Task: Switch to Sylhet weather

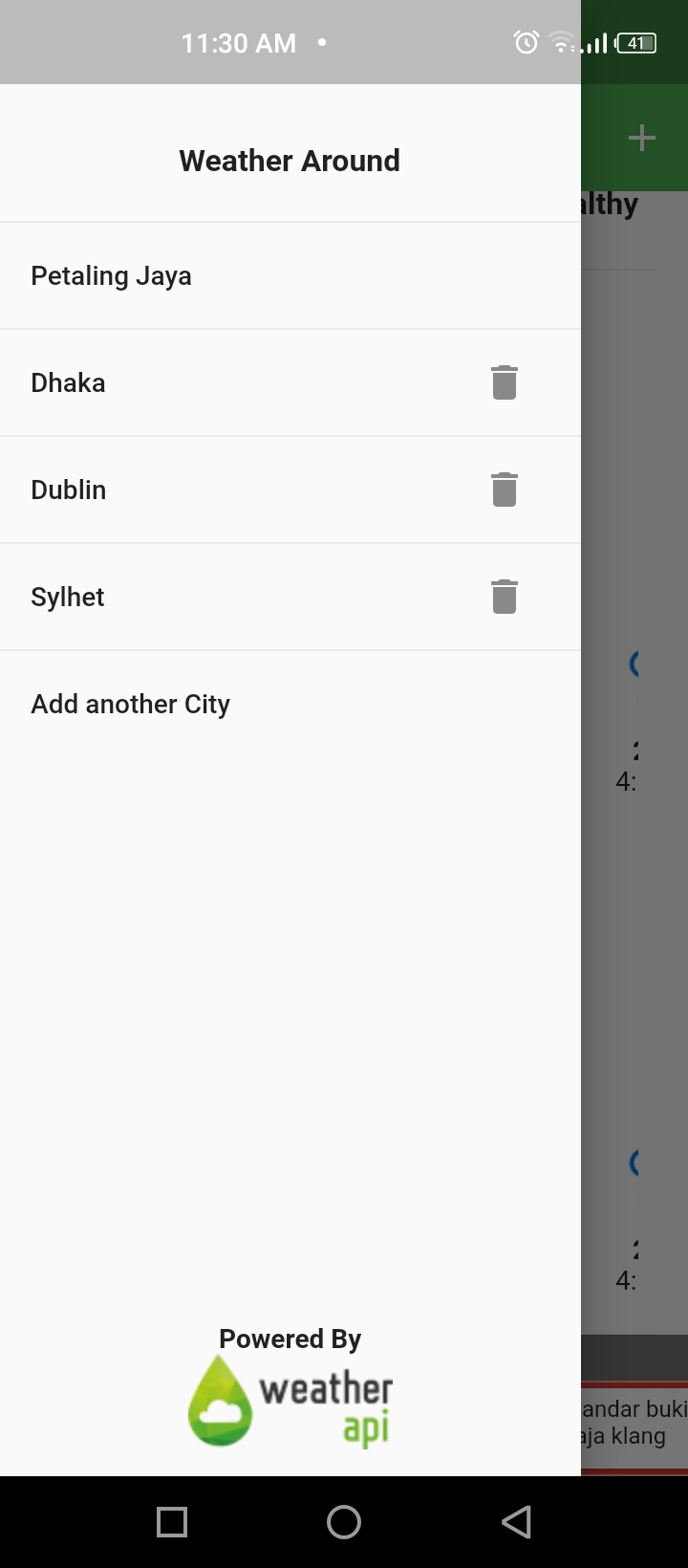Action: (x=68, y=598)
